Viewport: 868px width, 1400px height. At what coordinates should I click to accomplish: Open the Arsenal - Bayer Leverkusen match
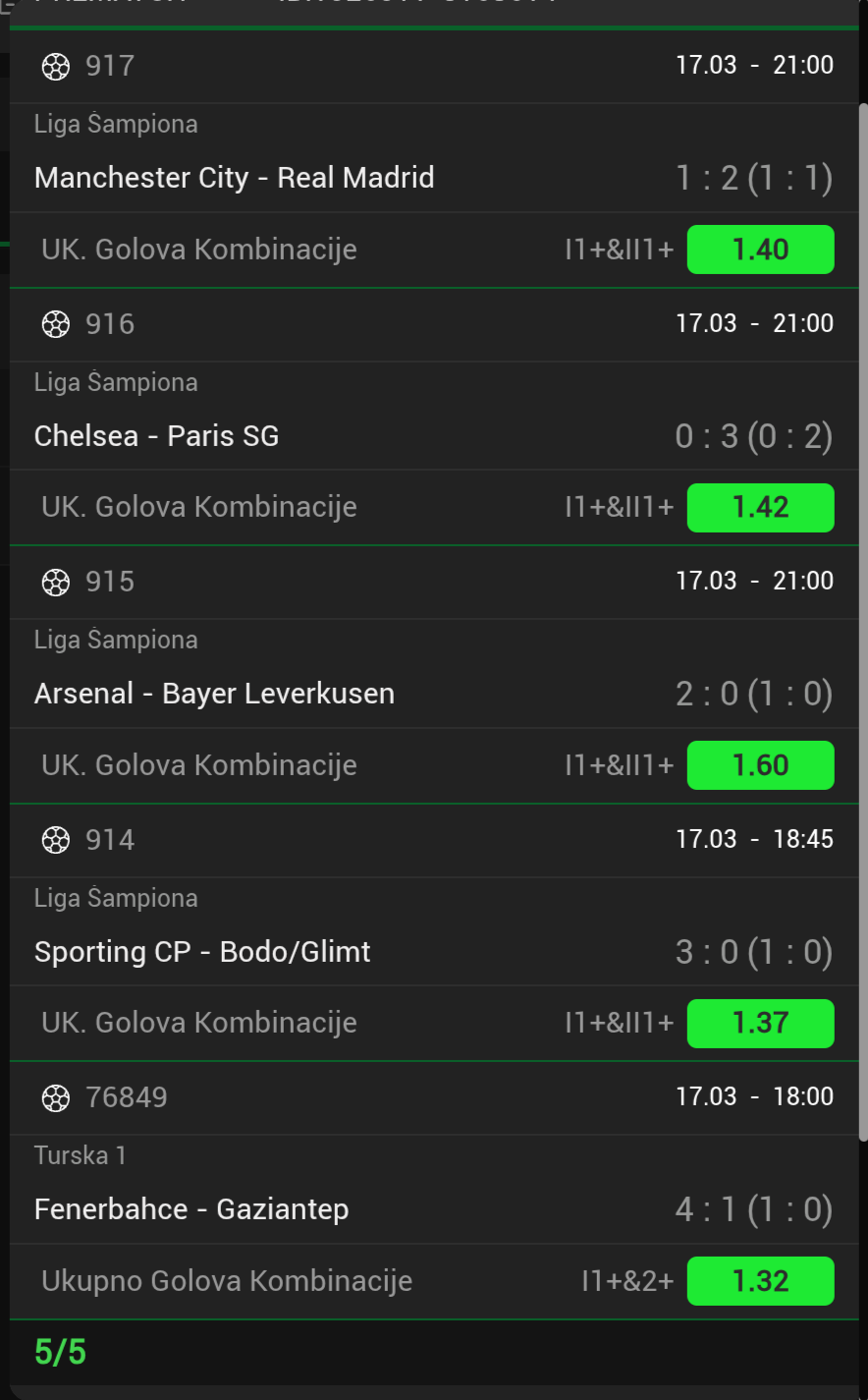(214, 694)
